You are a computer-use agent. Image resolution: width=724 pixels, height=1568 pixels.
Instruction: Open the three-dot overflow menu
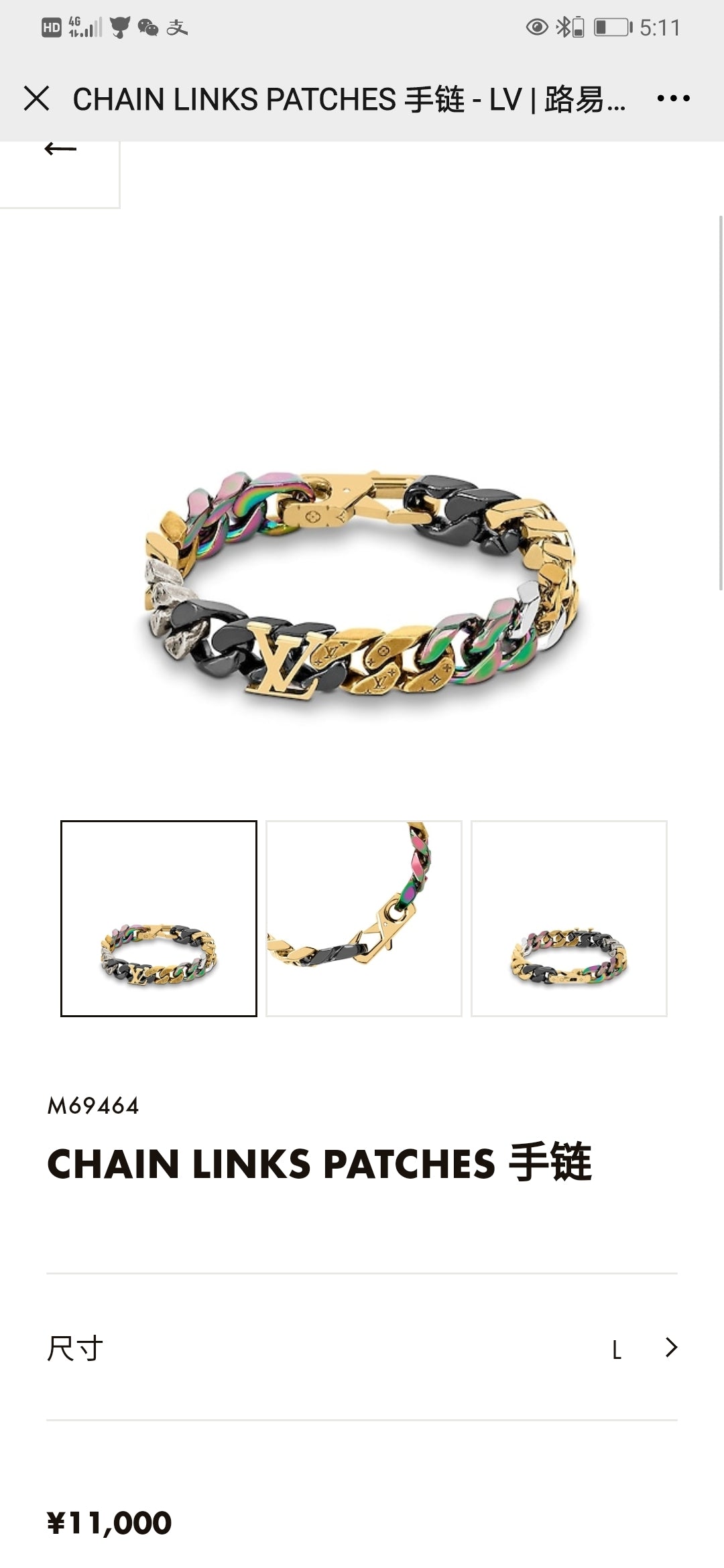673,99
